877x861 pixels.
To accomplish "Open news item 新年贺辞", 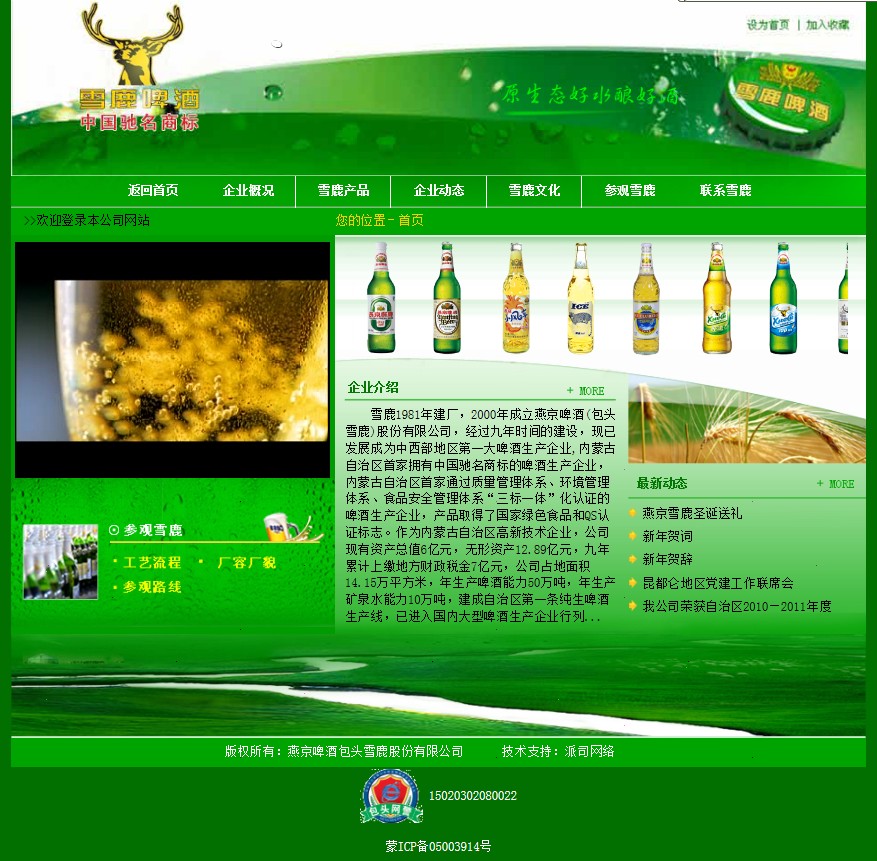I will click(667, 559).
